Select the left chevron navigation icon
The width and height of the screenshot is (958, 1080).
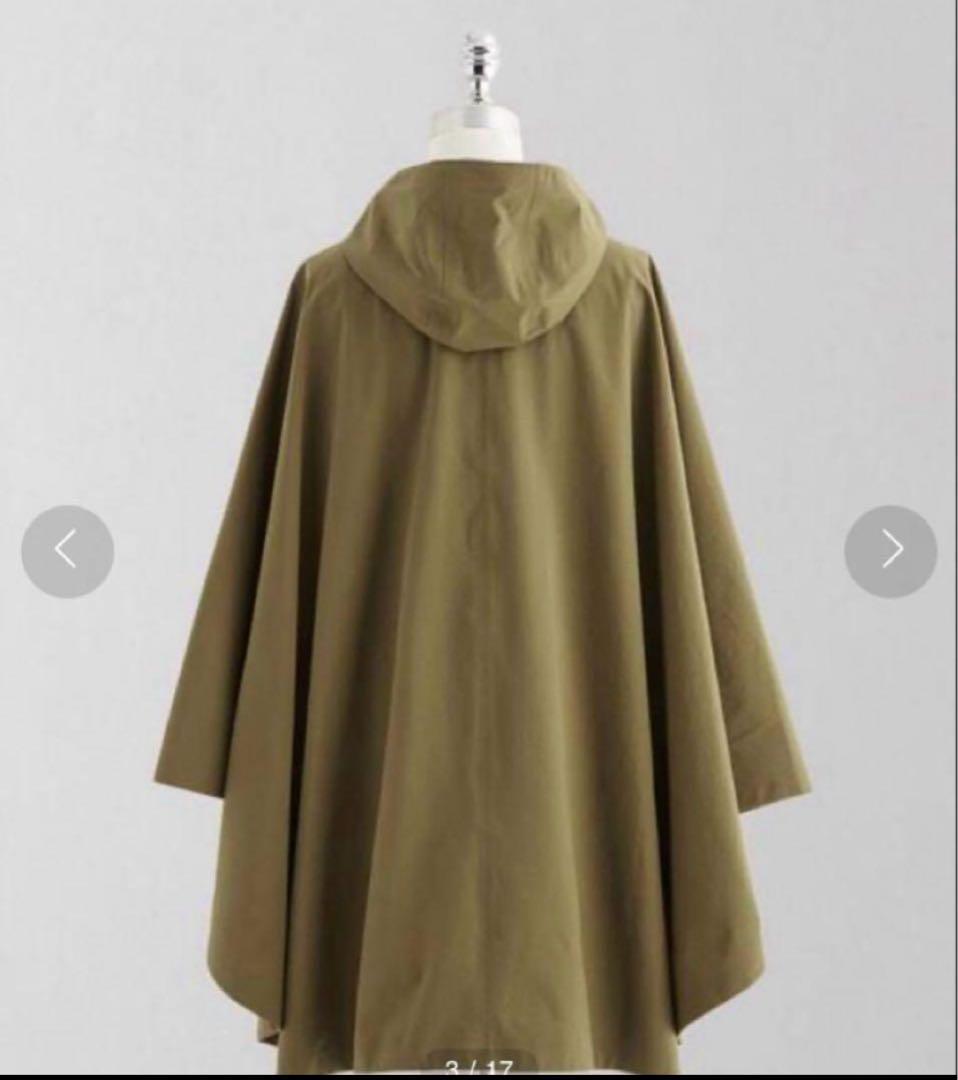tap(67, 551)
